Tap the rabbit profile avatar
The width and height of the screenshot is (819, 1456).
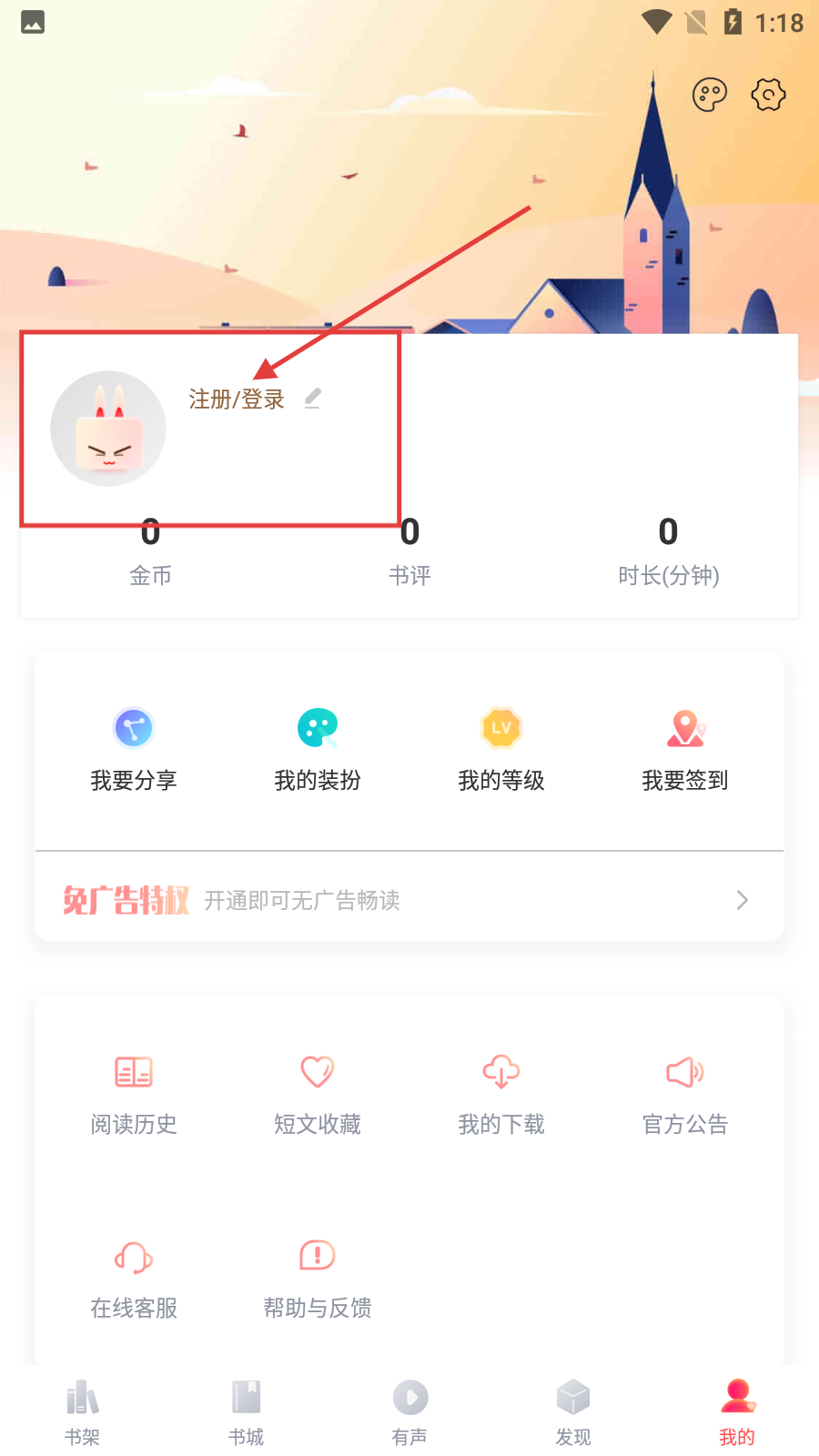tap(108, 428)
